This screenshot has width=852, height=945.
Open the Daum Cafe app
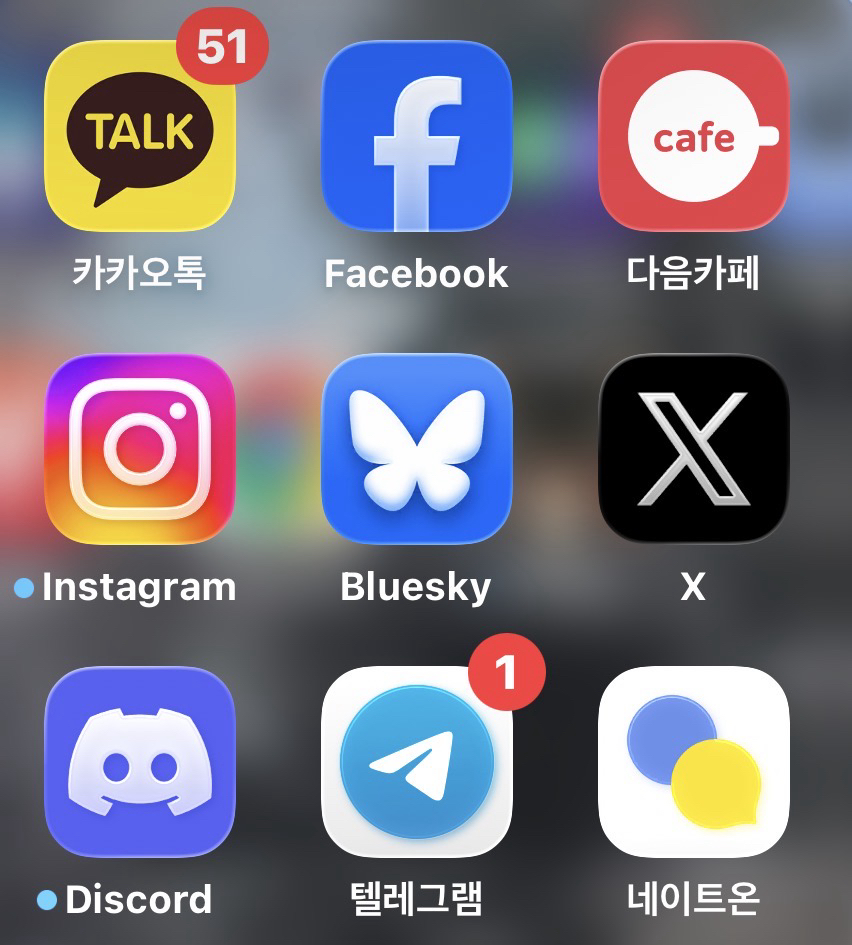pyautogui.click(x=693, y=135)
